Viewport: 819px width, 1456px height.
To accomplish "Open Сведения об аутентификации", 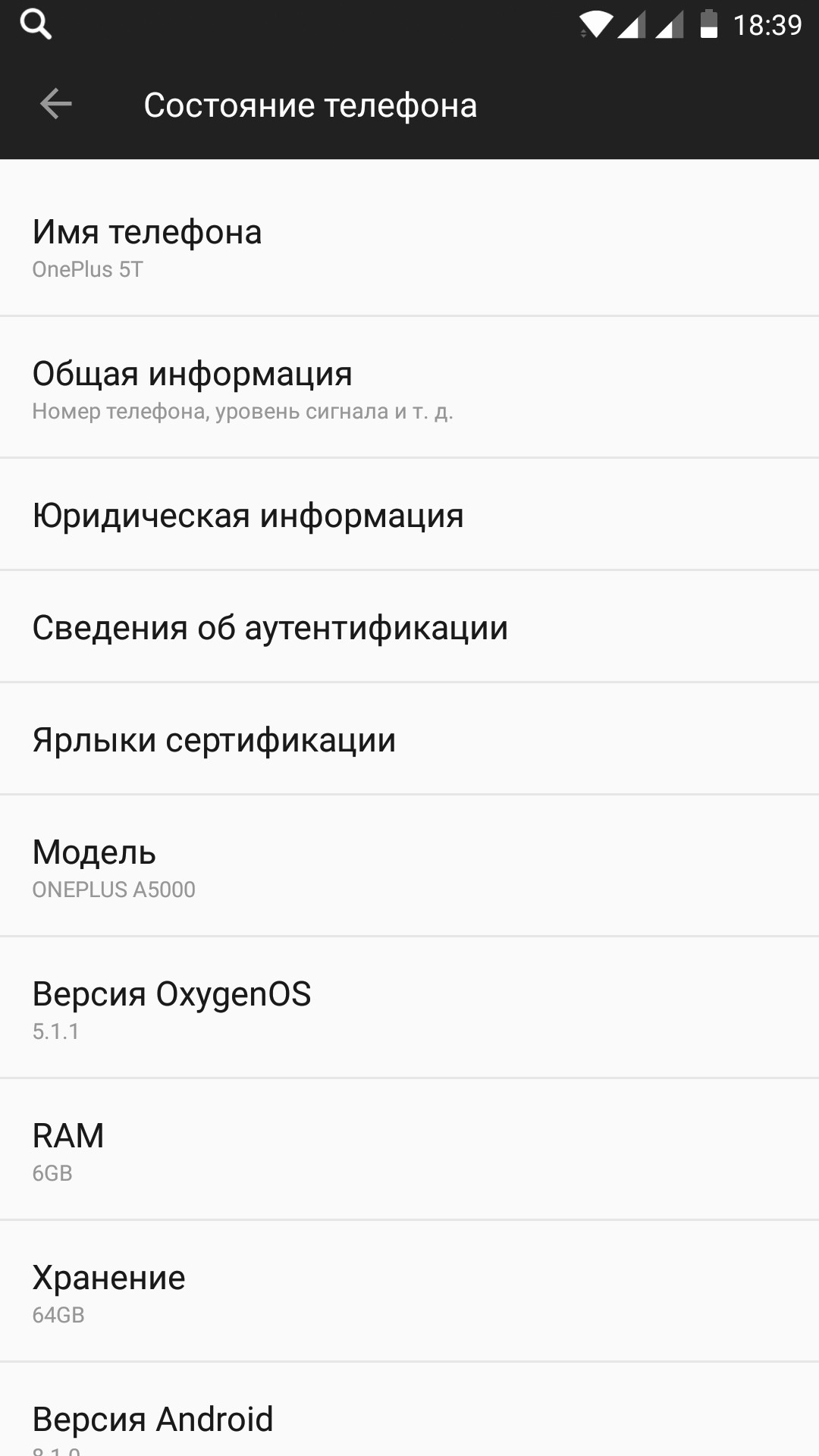I will [409, 626].
